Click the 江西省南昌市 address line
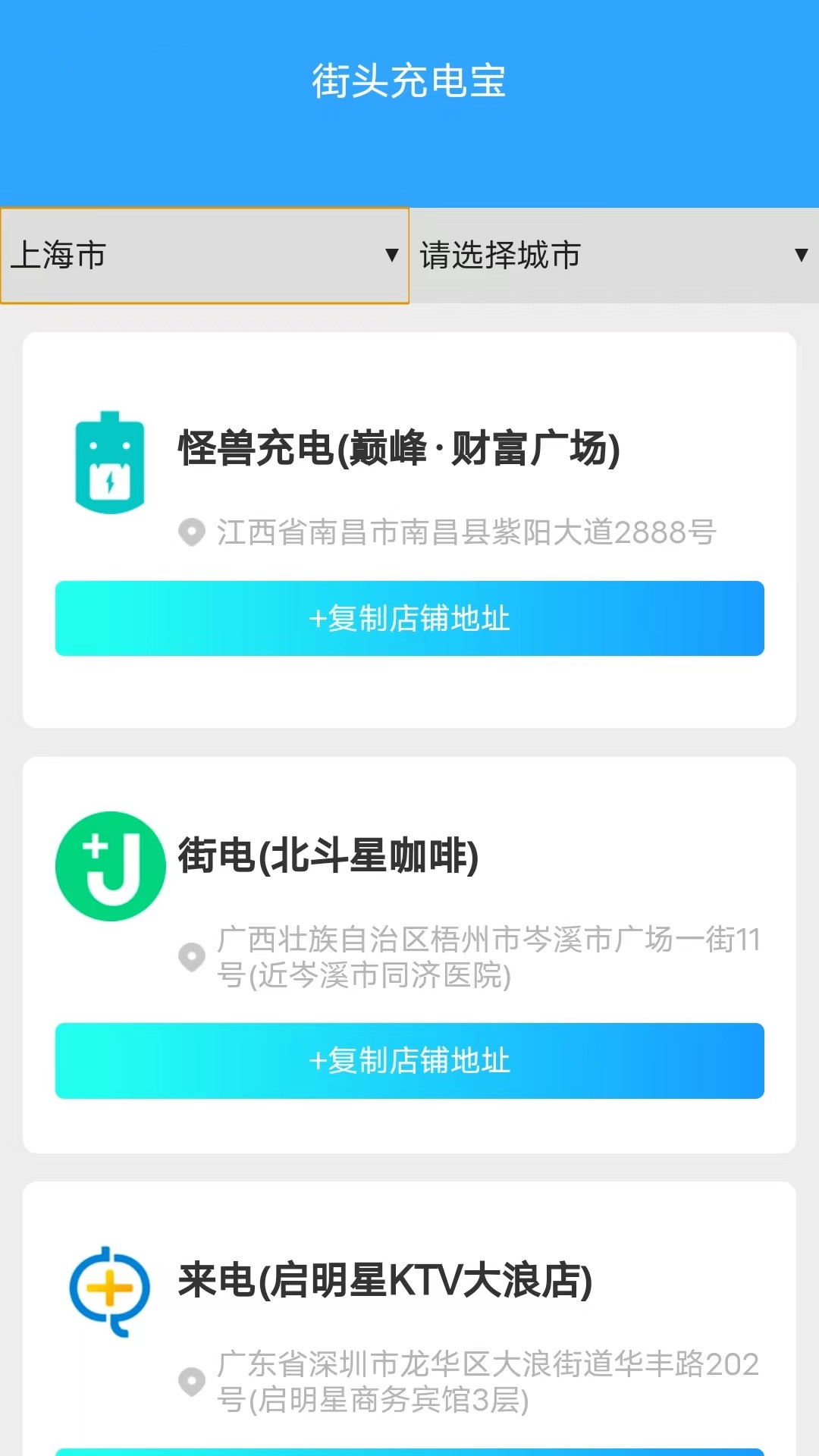 [466, 533]
